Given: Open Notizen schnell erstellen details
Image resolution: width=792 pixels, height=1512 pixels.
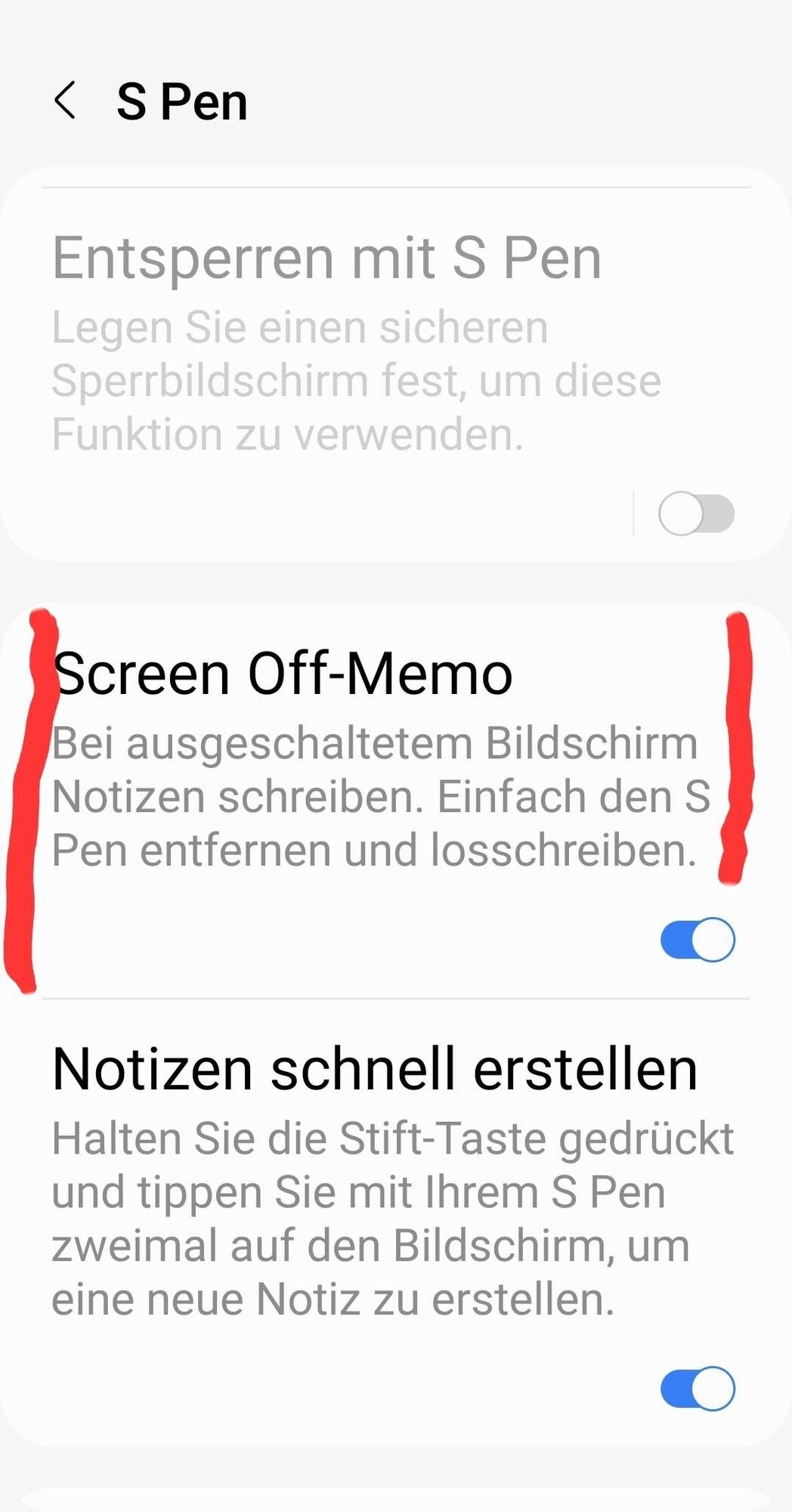Looking at the screenshot, I should [x=340, y=1179].
